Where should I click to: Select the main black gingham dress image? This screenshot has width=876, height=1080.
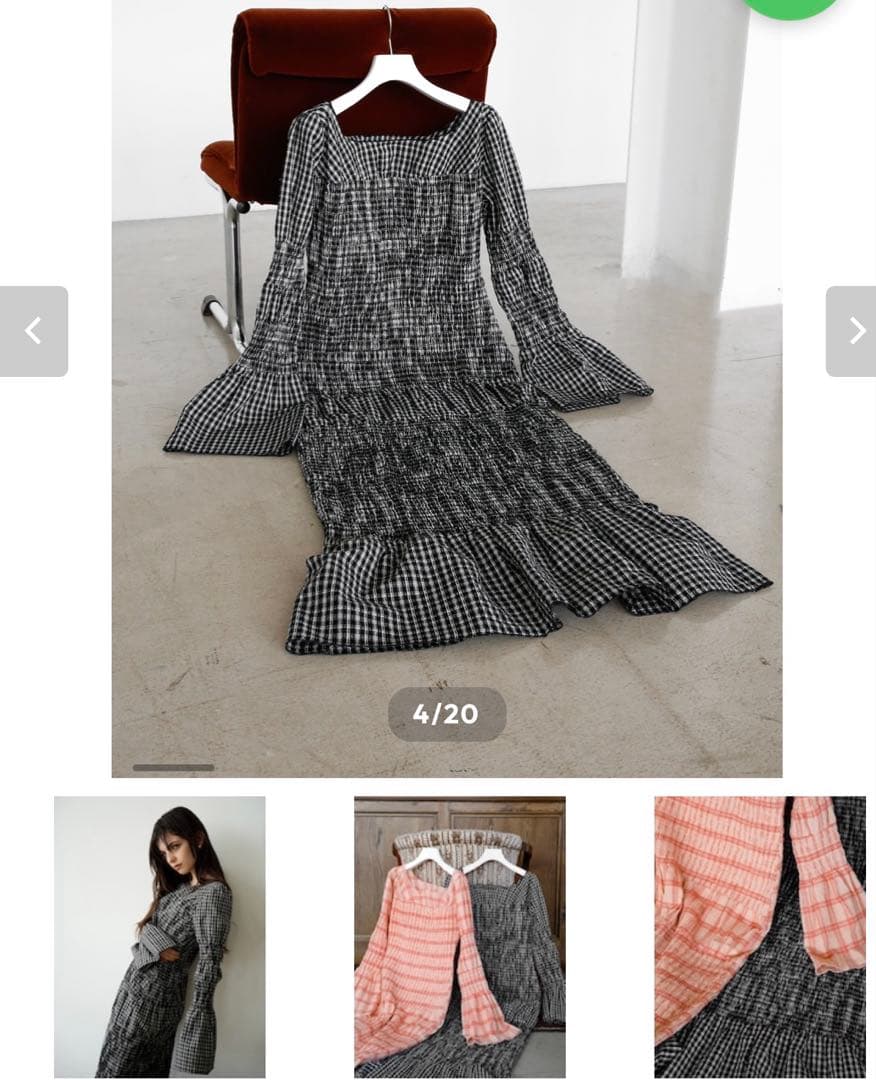446,390
